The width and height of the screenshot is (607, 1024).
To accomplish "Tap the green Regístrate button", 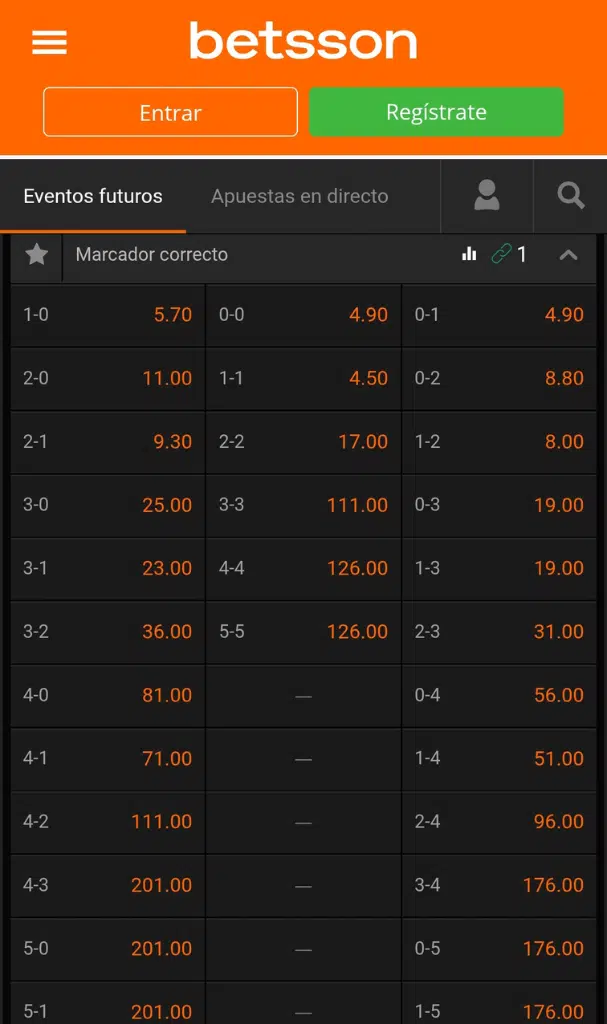I will click(436, 112).
